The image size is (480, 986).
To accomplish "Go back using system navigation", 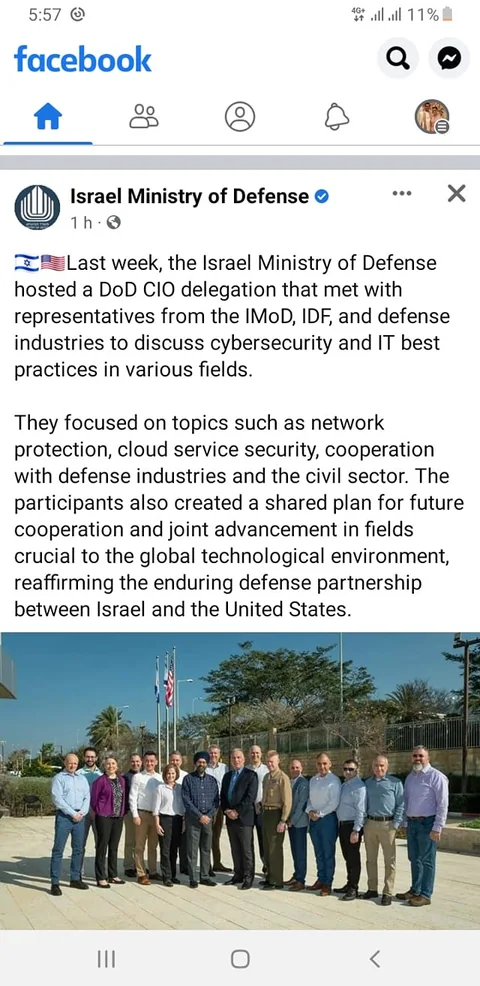I will coord(375,958).
